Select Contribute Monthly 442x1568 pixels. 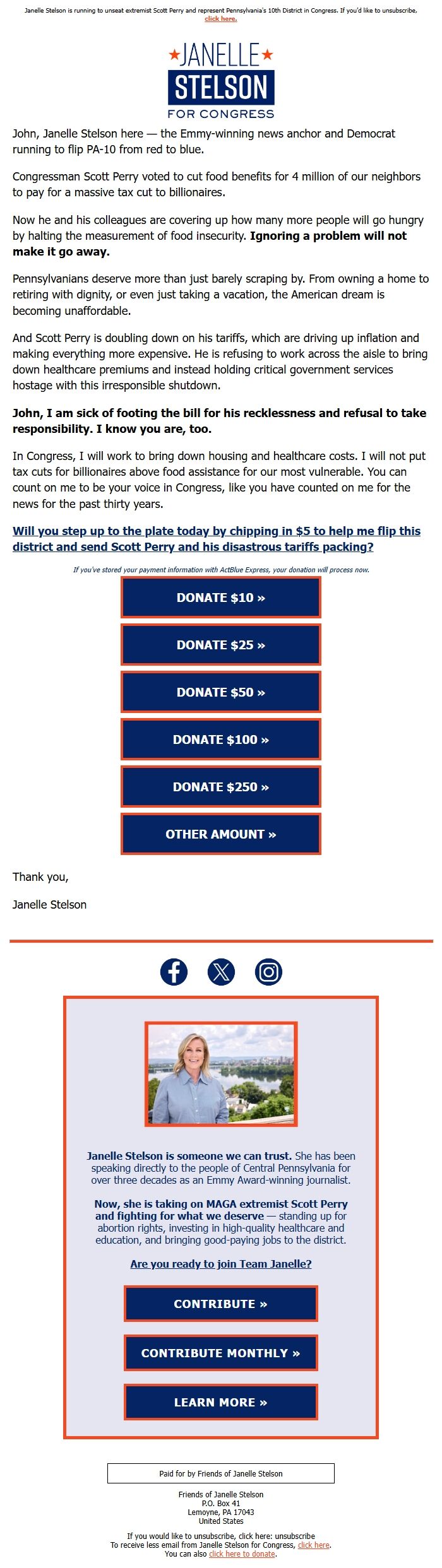[x=221, y=1353]
